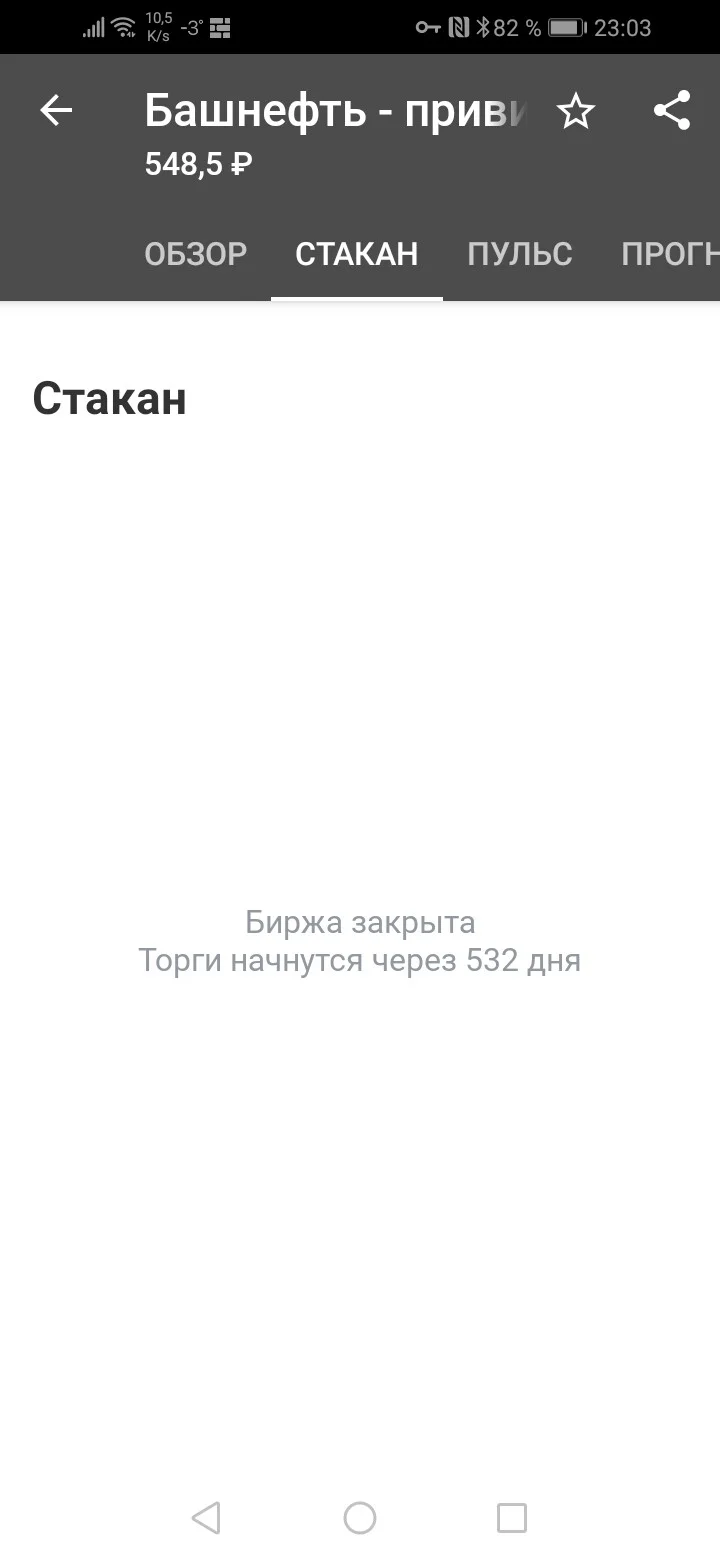Open the Пульс tab

(x=520, y=254)
